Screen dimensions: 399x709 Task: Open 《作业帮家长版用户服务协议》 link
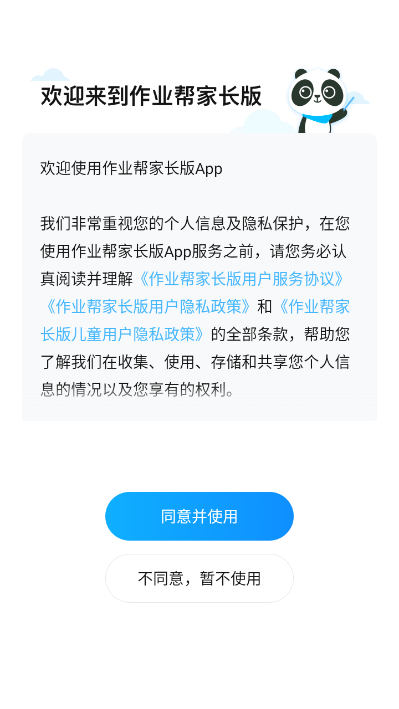point(241,279)
